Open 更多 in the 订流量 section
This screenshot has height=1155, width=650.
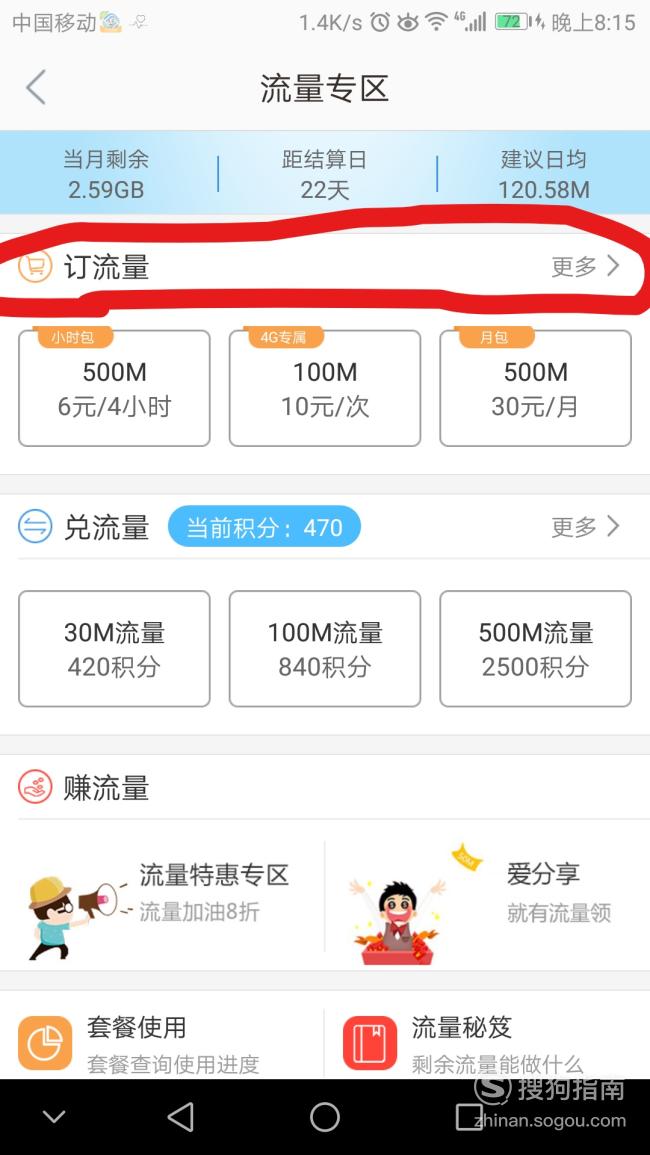click(x=585, y=266)
